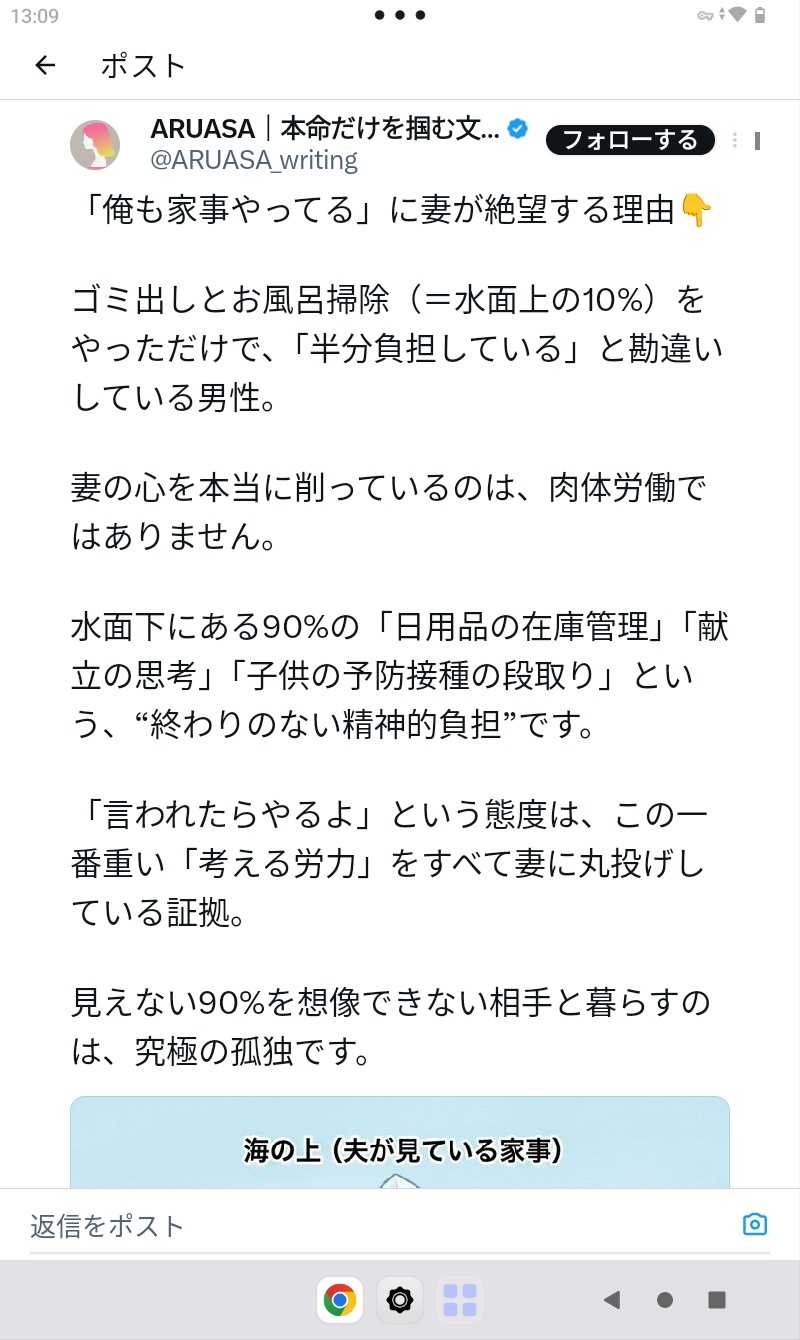Open Chrome from the taskbar
Image resolution: width=800 pixels, height=1340 pixels.
340,1300
